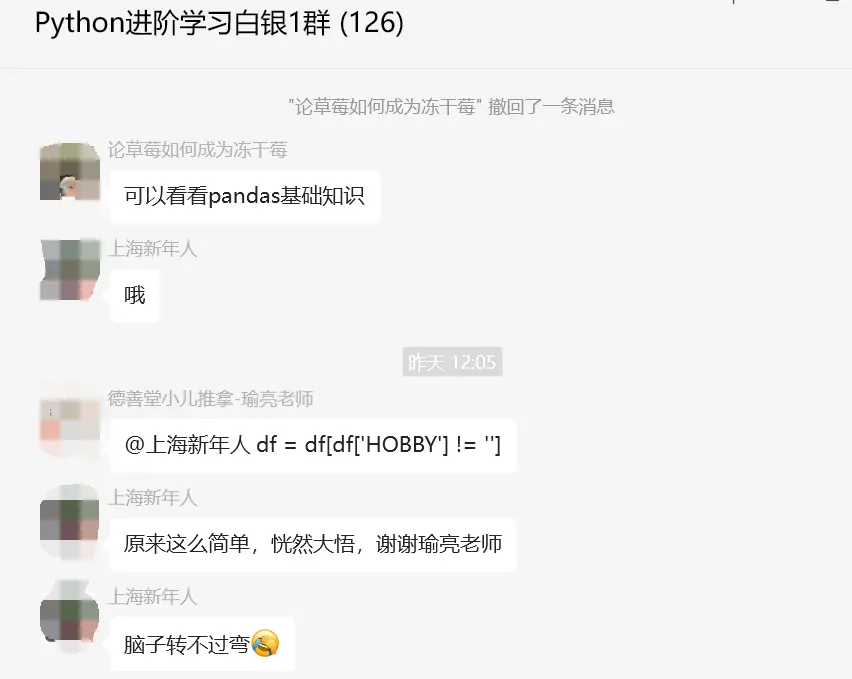Open avatar of 论草莓如何成为冻干莓
The image size is (852, 679).
[x=69, y=171]
